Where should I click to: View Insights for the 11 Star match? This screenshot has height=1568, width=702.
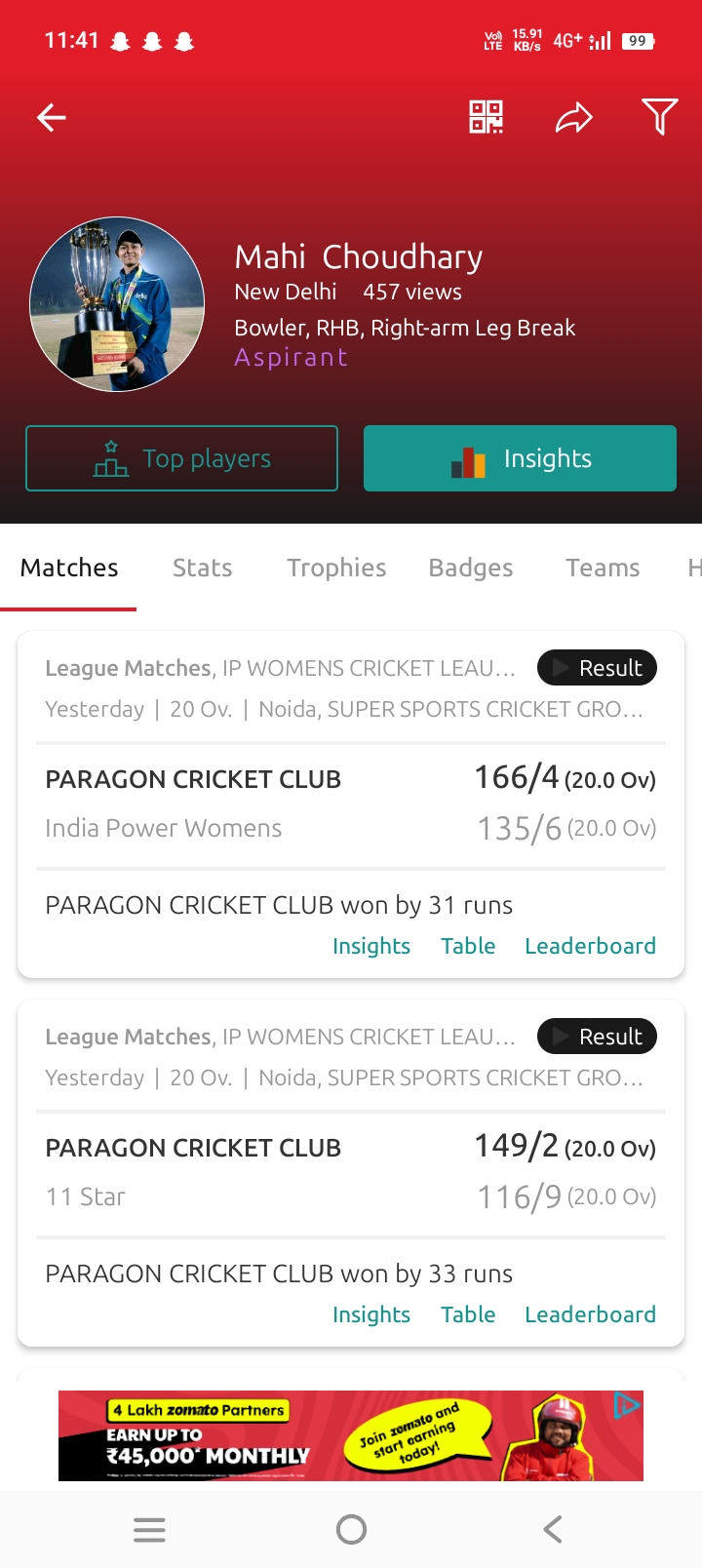point(371,1314)
